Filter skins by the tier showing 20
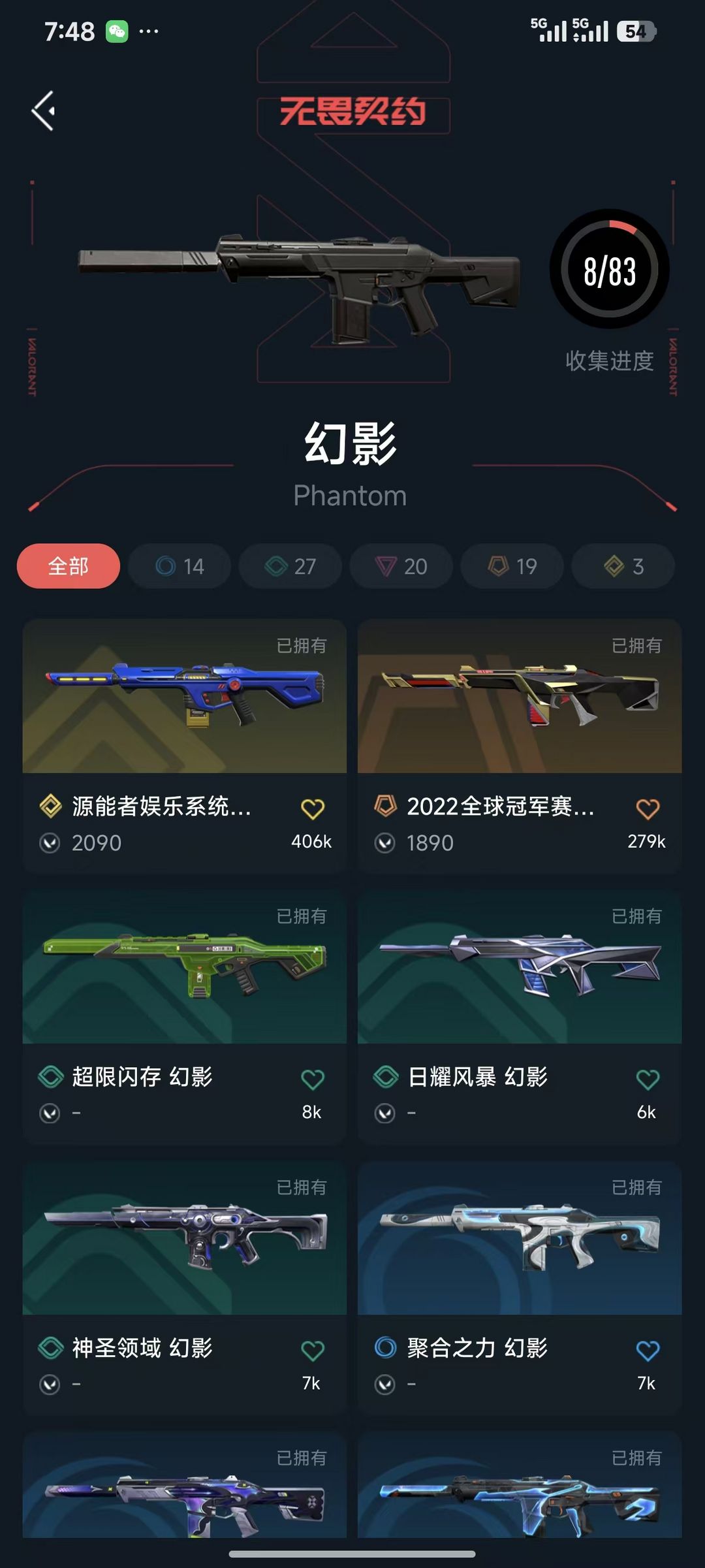The image size is (705, 1568). (x=401, y=566)
